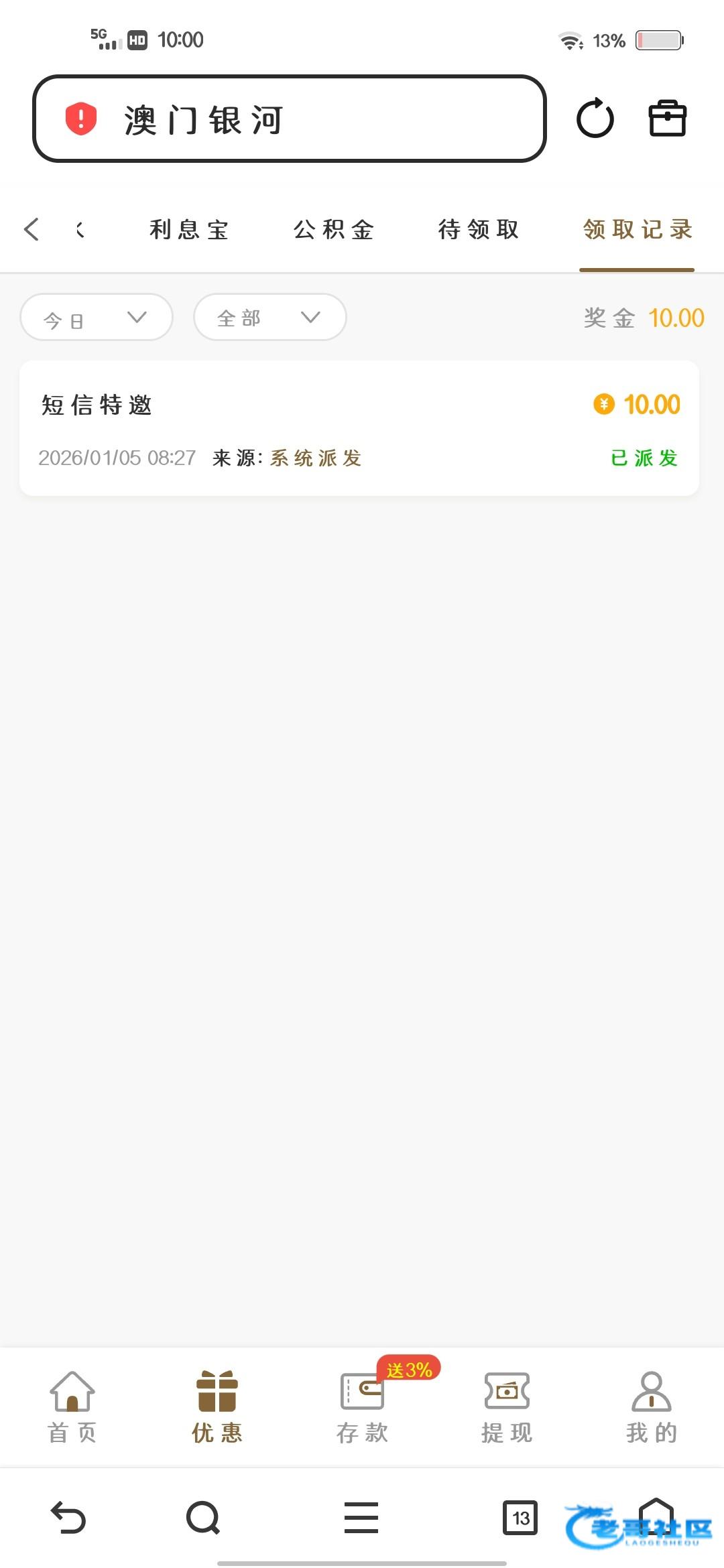This screenshot has width=724, height=1568.
Task: Go back using the top-left arrow
Action: (x=32, y=229)
